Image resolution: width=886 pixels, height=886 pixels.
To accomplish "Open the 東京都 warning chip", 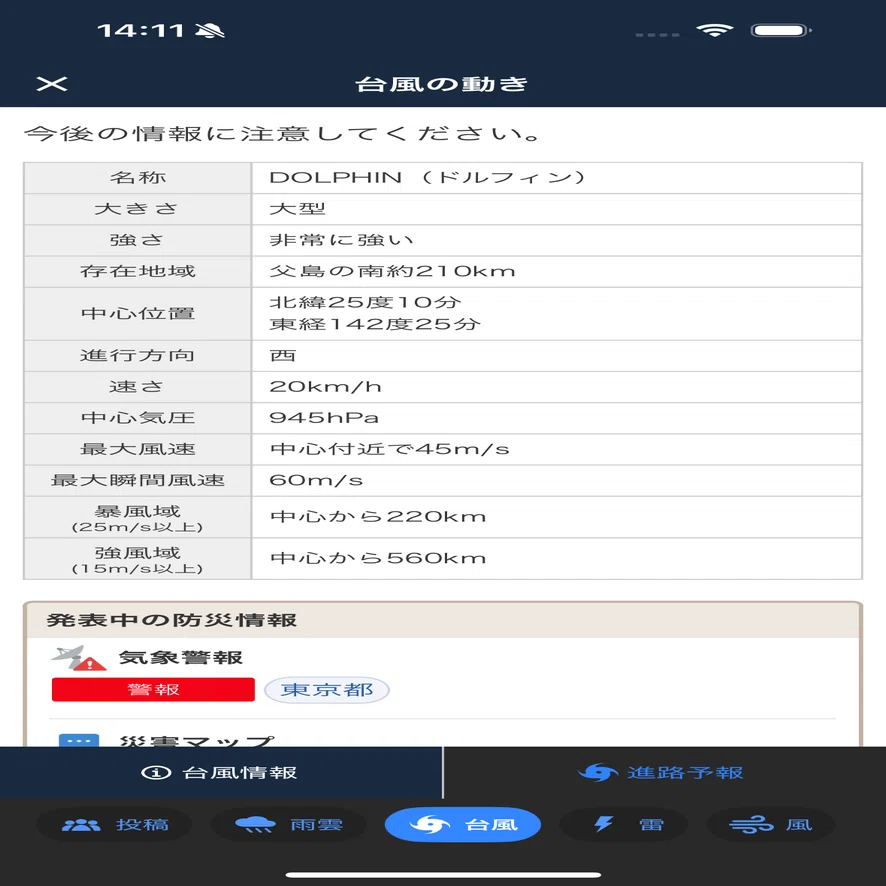I will point(327,690).
